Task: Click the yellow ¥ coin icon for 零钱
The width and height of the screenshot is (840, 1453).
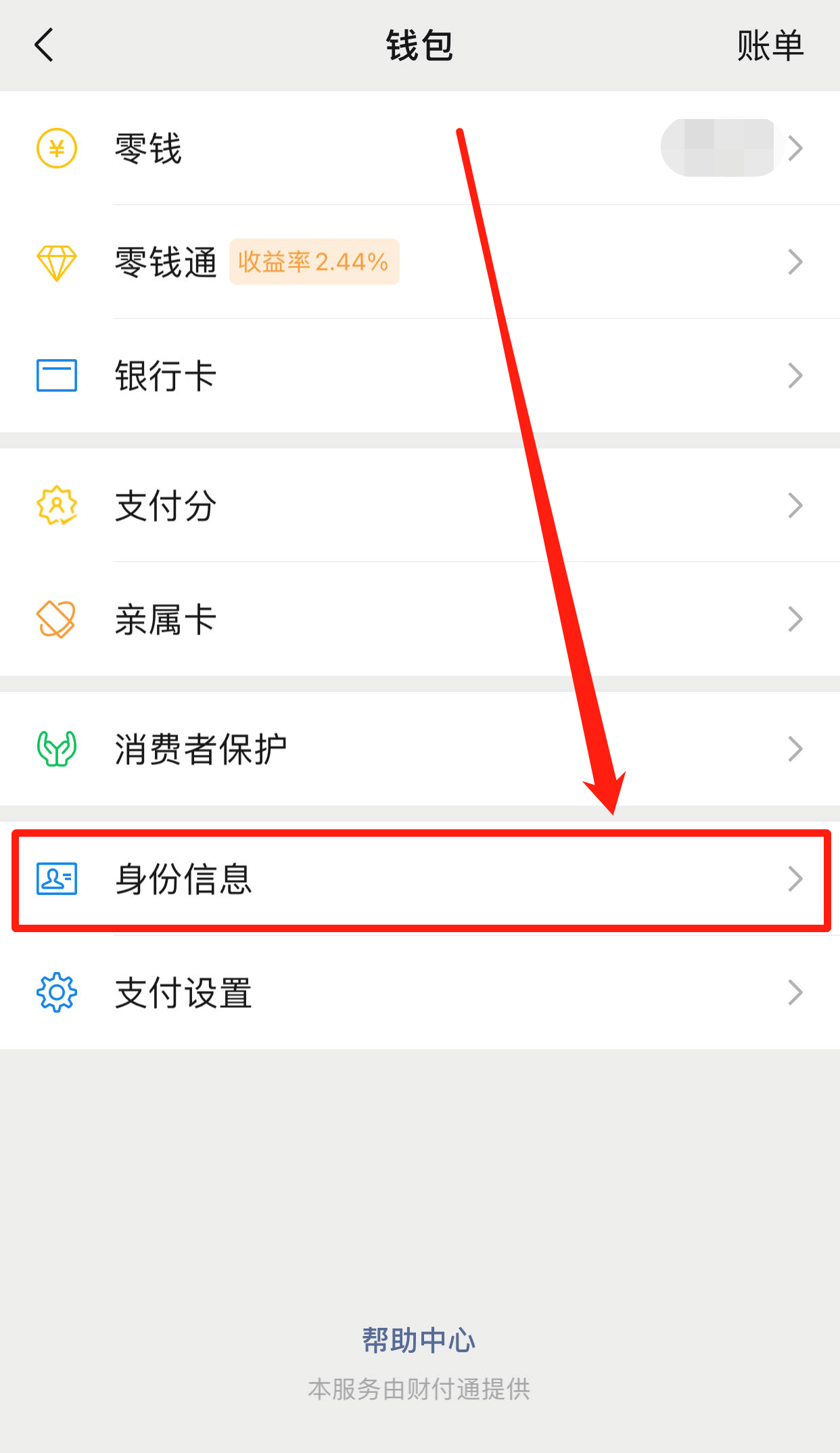Action: (55, 149)
